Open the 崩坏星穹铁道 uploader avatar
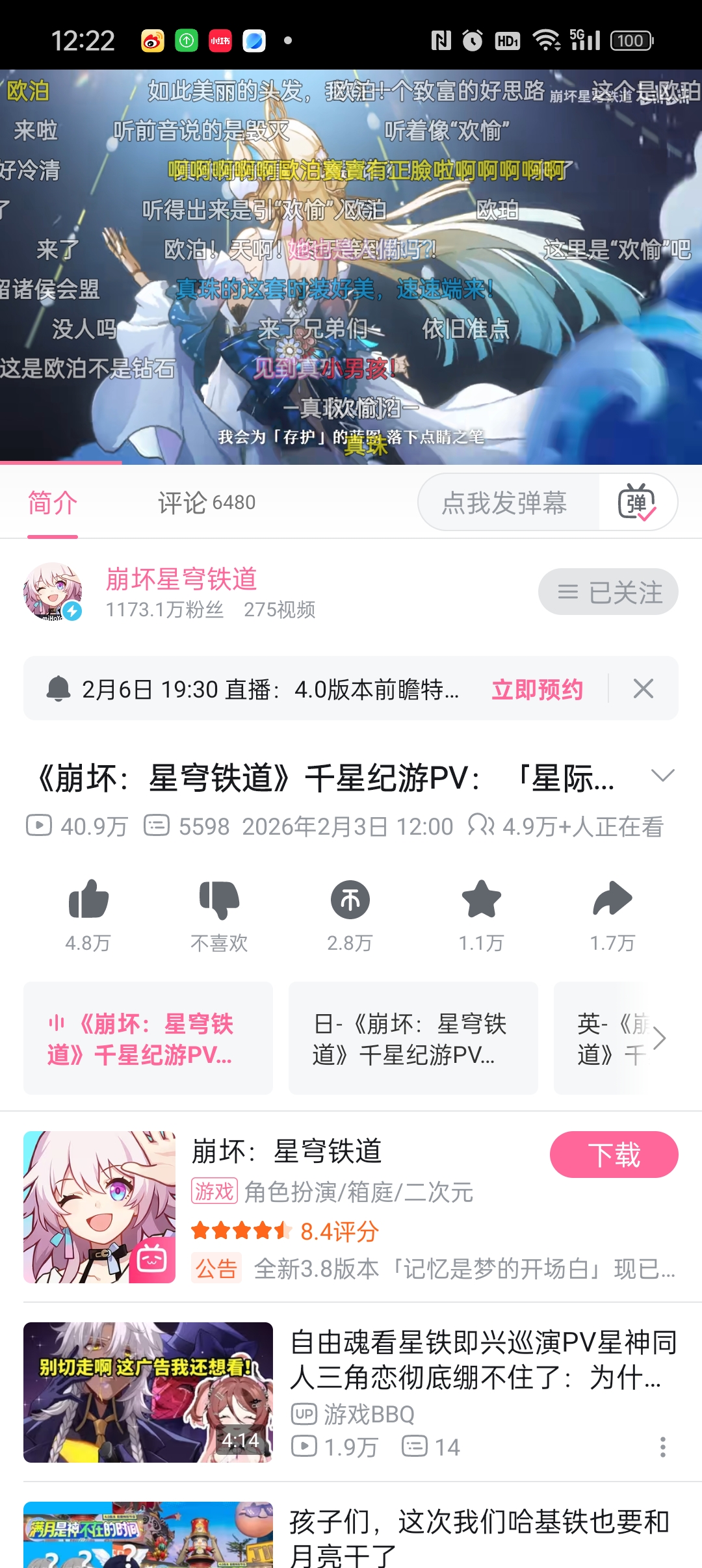 pos(53,592)
